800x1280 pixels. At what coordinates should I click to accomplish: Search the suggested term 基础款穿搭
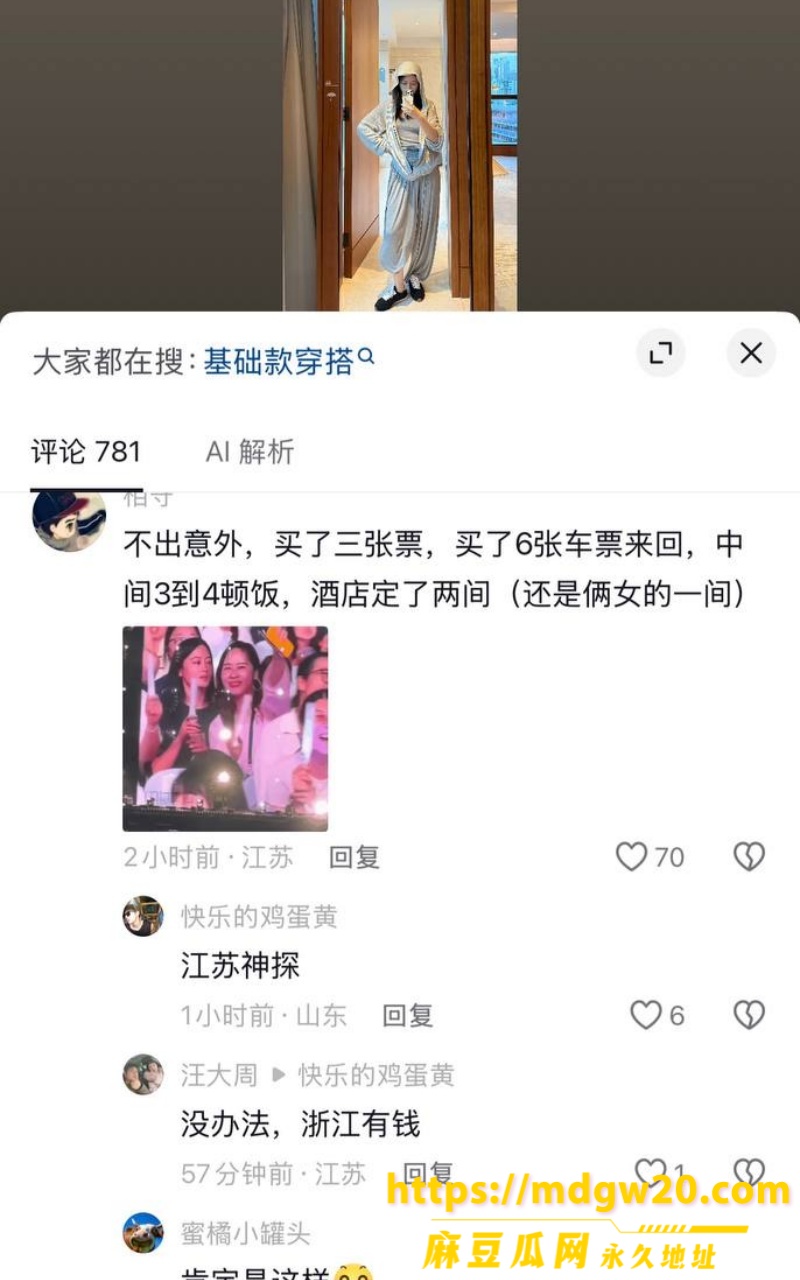(289, 361)
